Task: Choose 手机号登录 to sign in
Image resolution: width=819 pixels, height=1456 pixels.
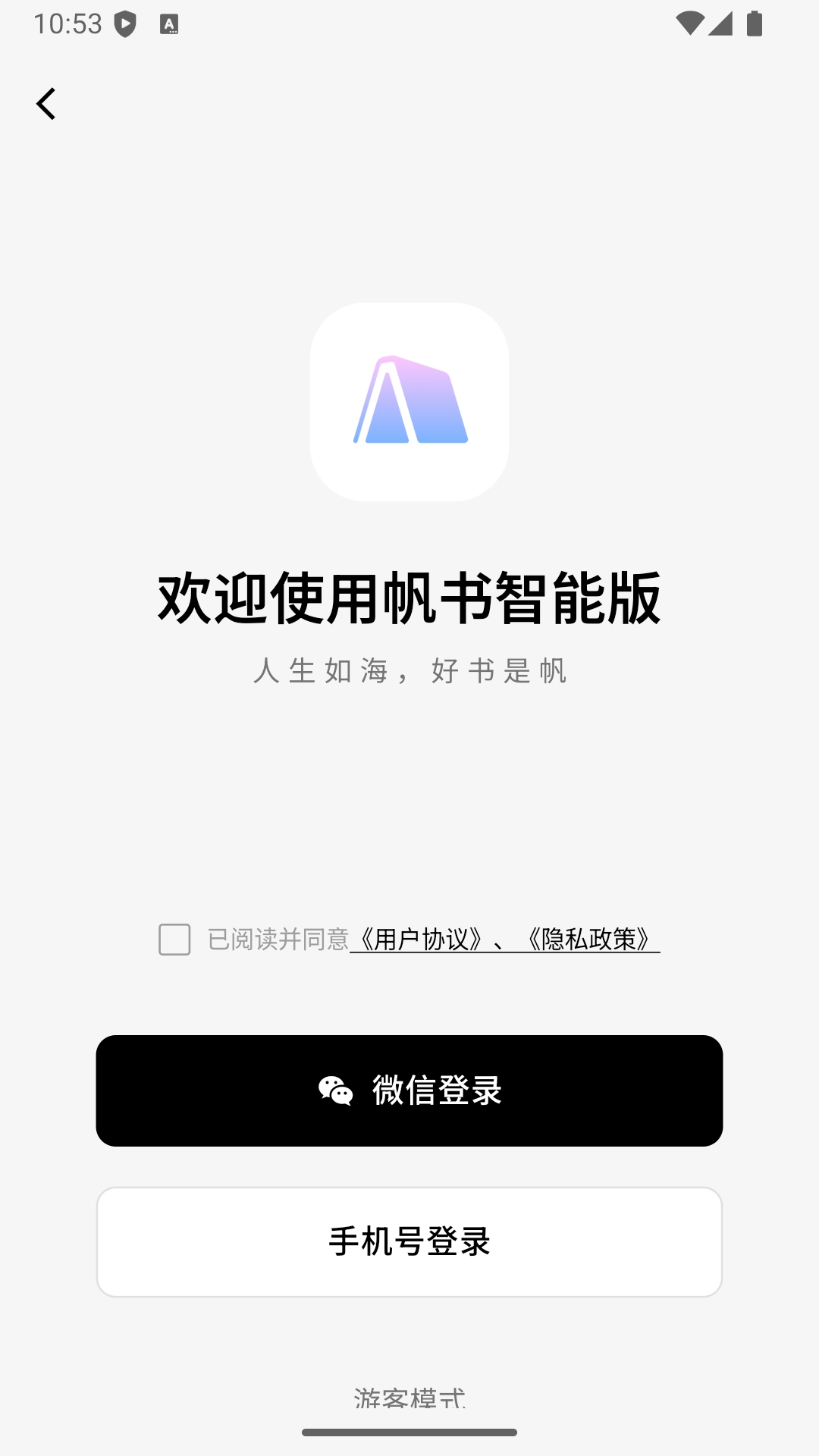Action: (x=409, y=1242)
